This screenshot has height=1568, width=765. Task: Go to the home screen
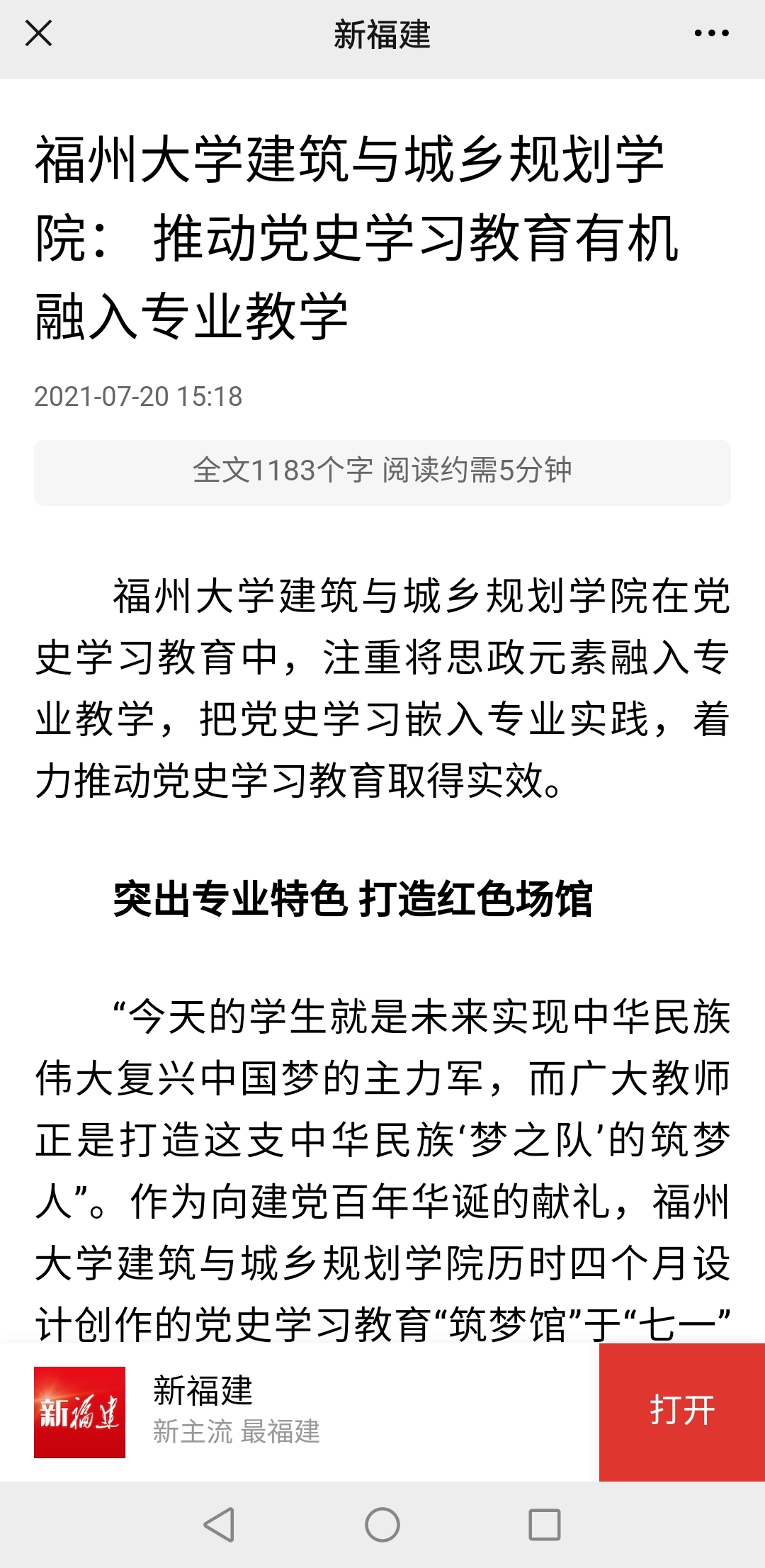(x=382, y=1524)
